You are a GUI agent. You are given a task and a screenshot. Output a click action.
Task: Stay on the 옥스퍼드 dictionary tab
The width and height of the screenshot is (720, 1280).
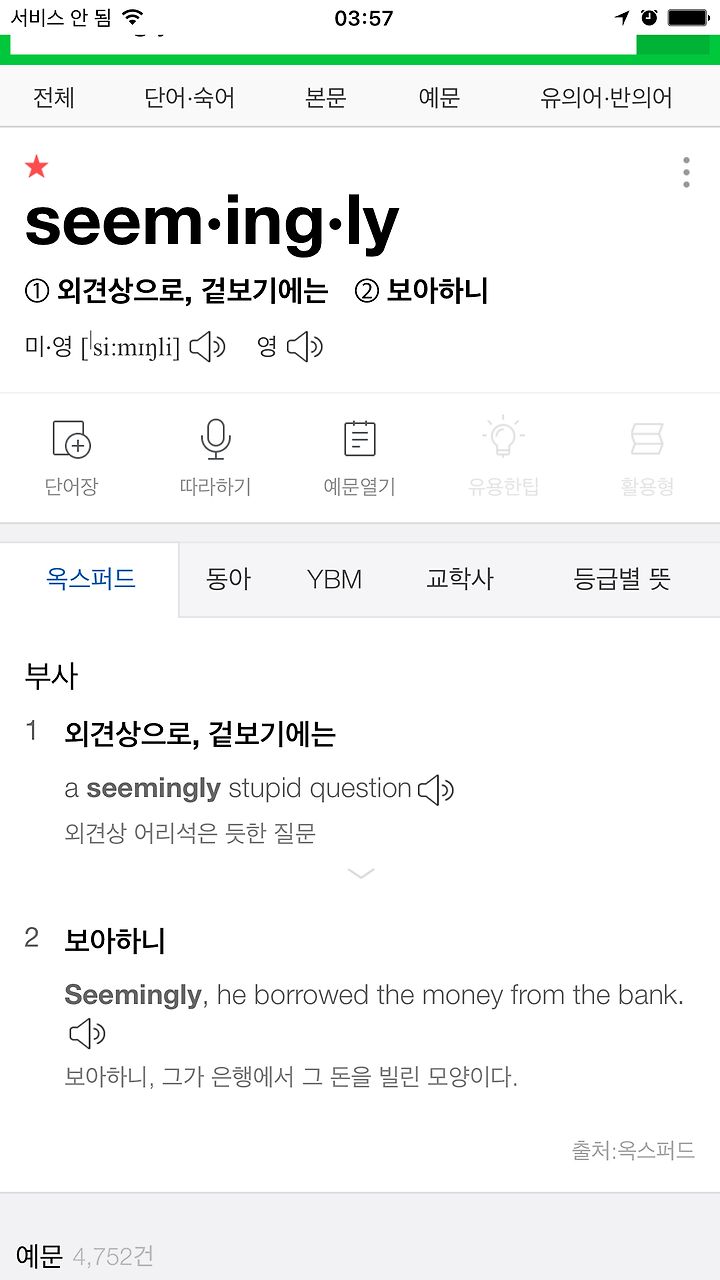90,579
